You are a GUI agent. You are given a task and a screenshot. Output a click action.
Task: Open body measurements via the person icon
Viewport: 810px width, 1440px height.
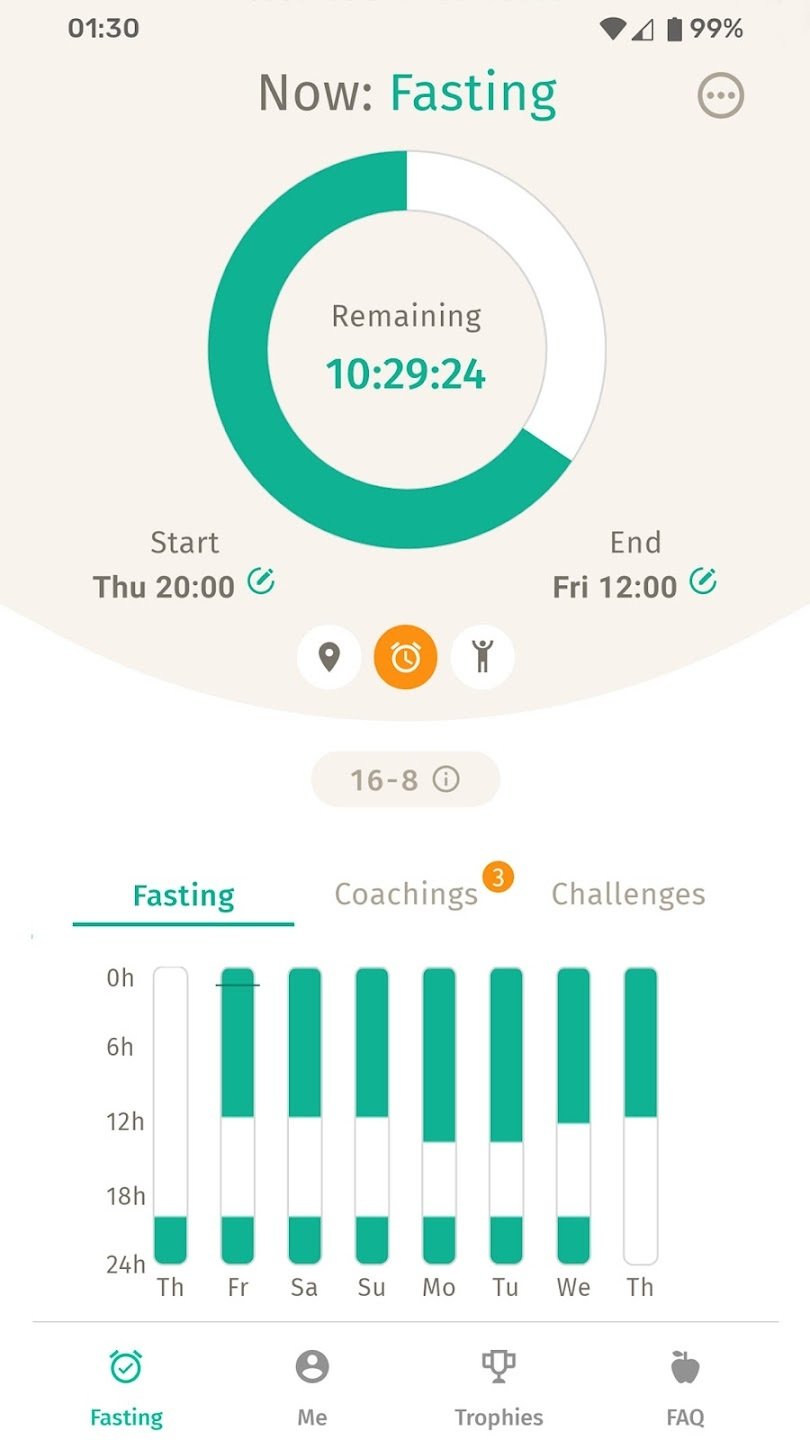coord(482,656)
